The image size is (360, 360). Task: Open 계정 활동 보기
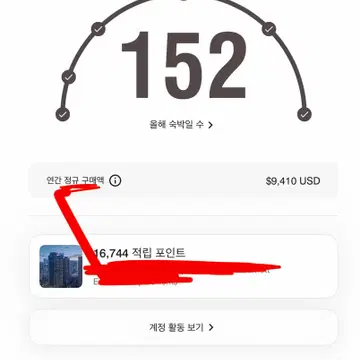click(x=183, y=327)
